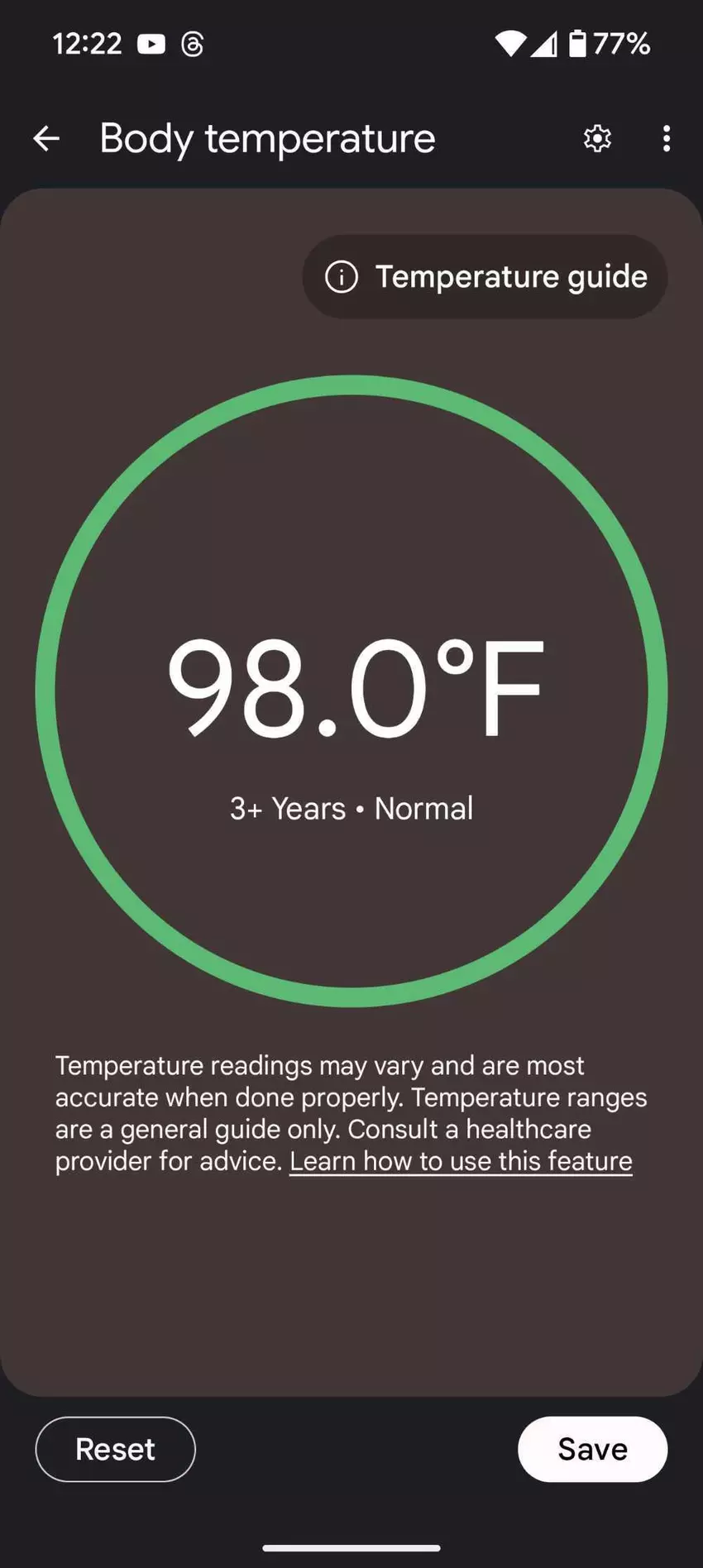703x1568 pixels.
Task: Open the settings gear icon
Action: click(x=597, y=138)
